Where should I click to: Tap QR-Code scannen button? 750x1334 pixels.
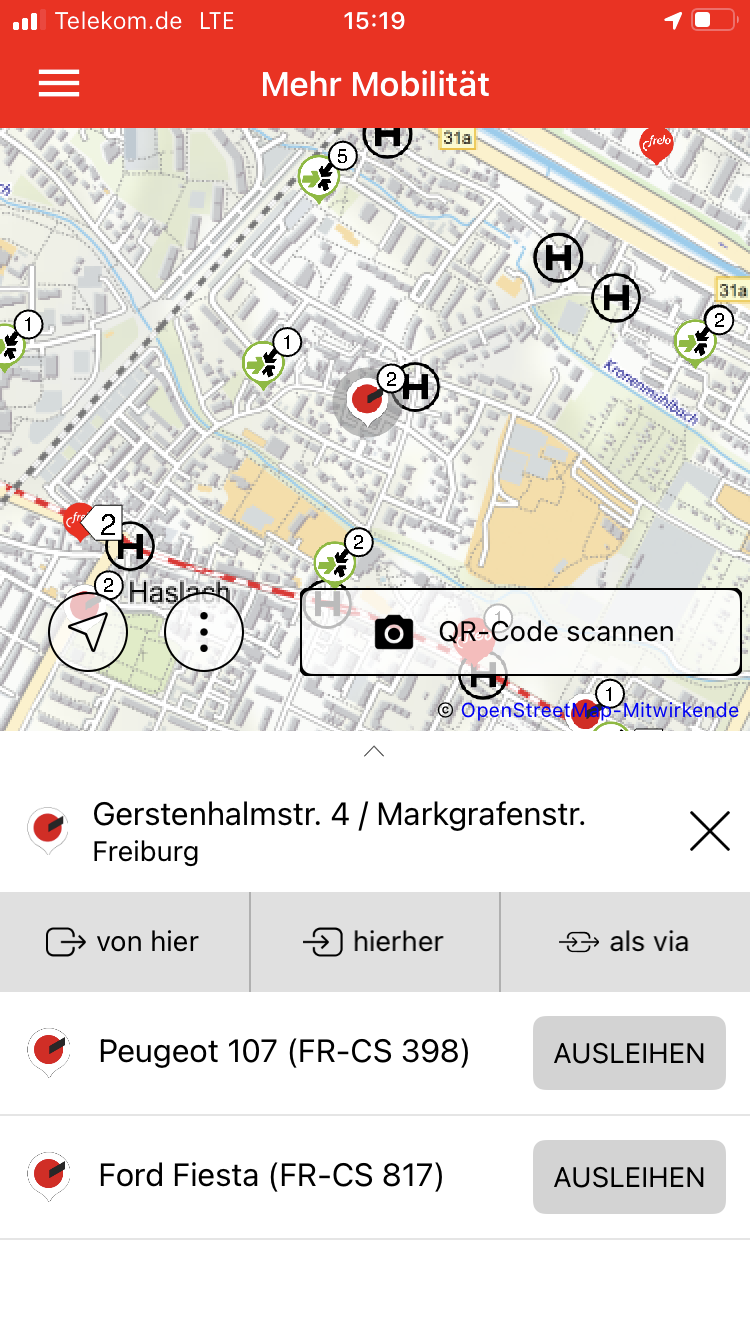pos(521,632)
